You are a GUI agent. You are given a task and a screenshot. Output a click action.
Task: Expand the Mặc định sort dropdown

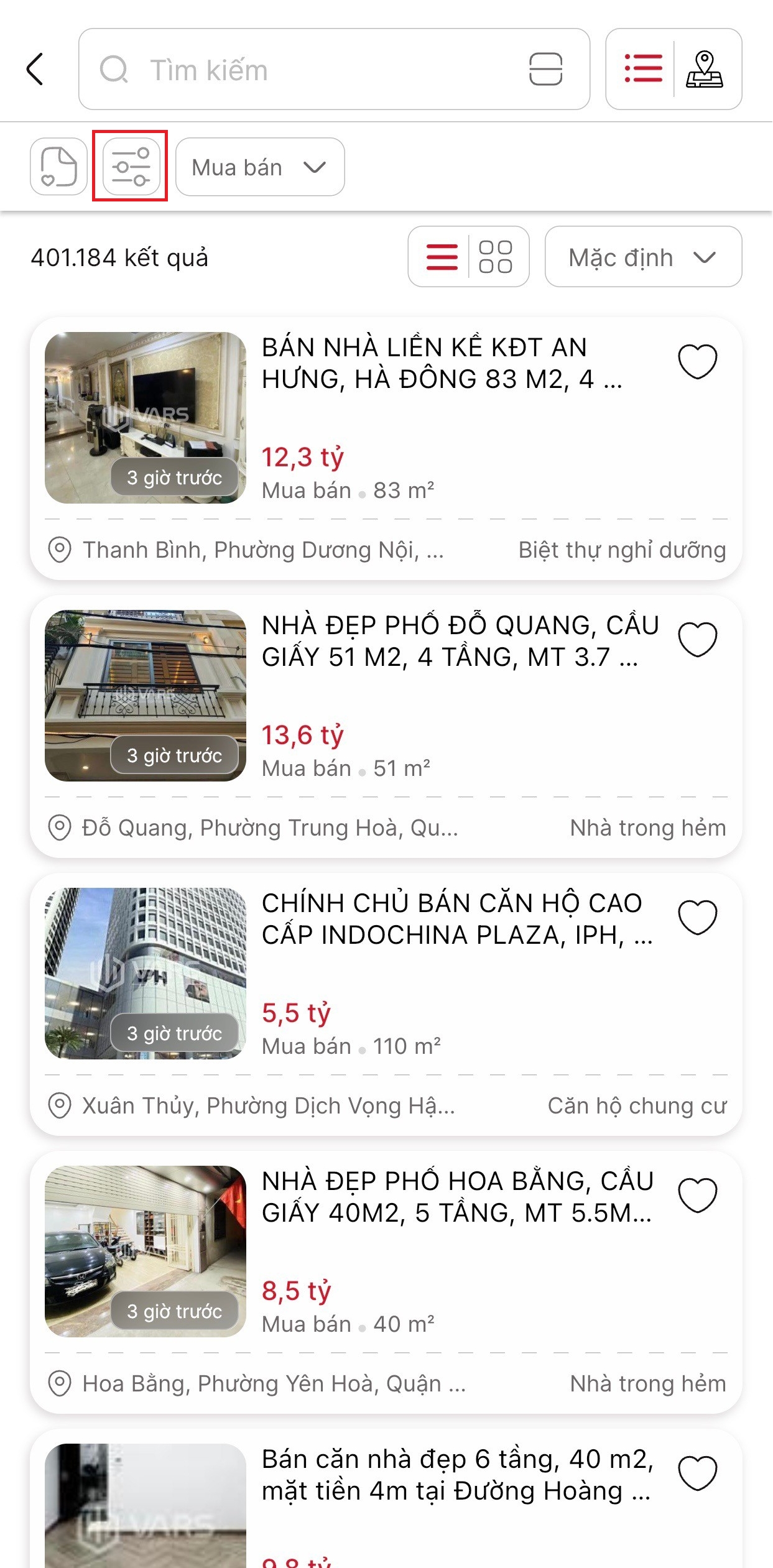coord(642,257)
